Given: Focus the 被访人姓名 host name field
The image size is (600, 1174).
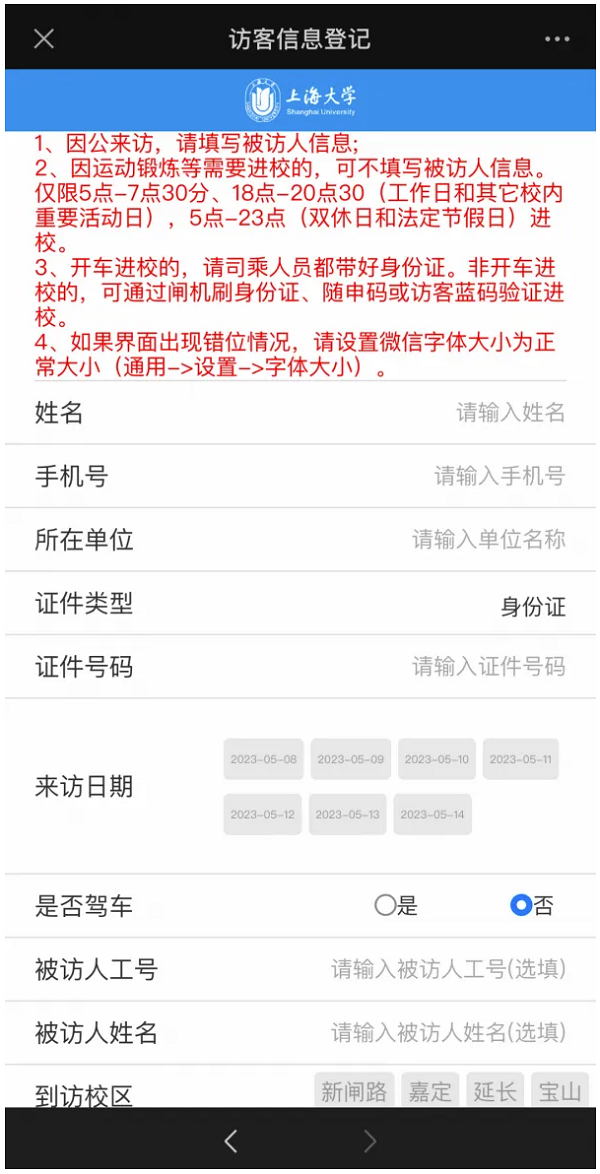Looking at the screenshot, I should click(x=448, y=1033).
